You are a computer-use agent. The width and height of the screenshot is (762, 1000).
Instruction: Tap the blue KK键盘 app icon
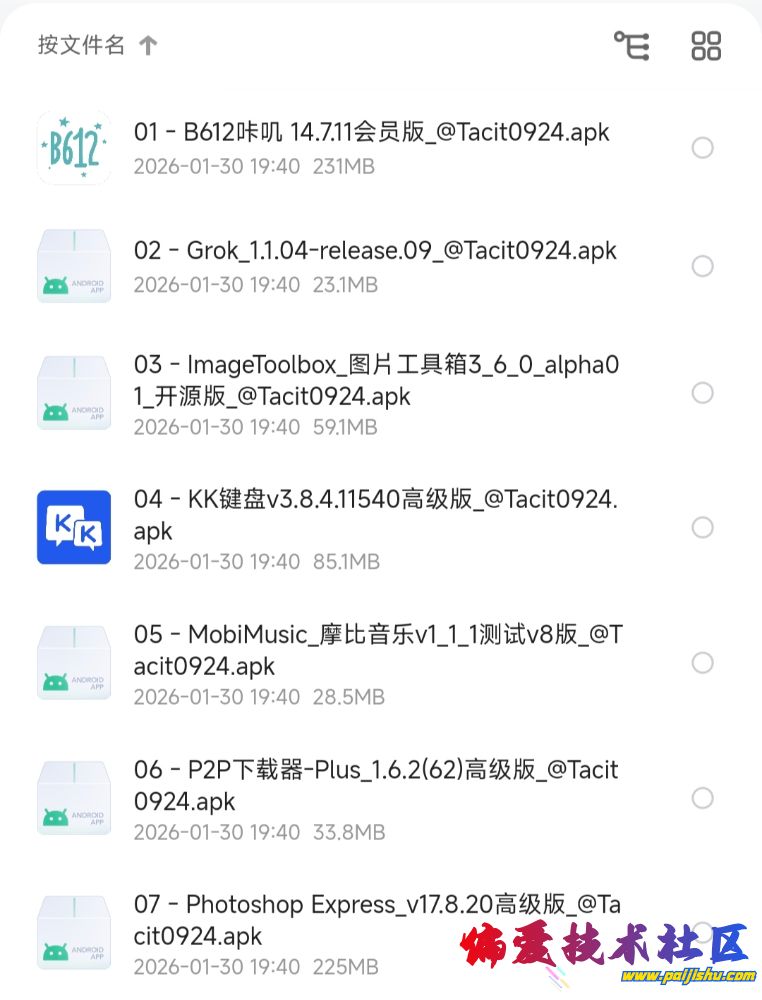pyautogui.click(x=73, y=528)
